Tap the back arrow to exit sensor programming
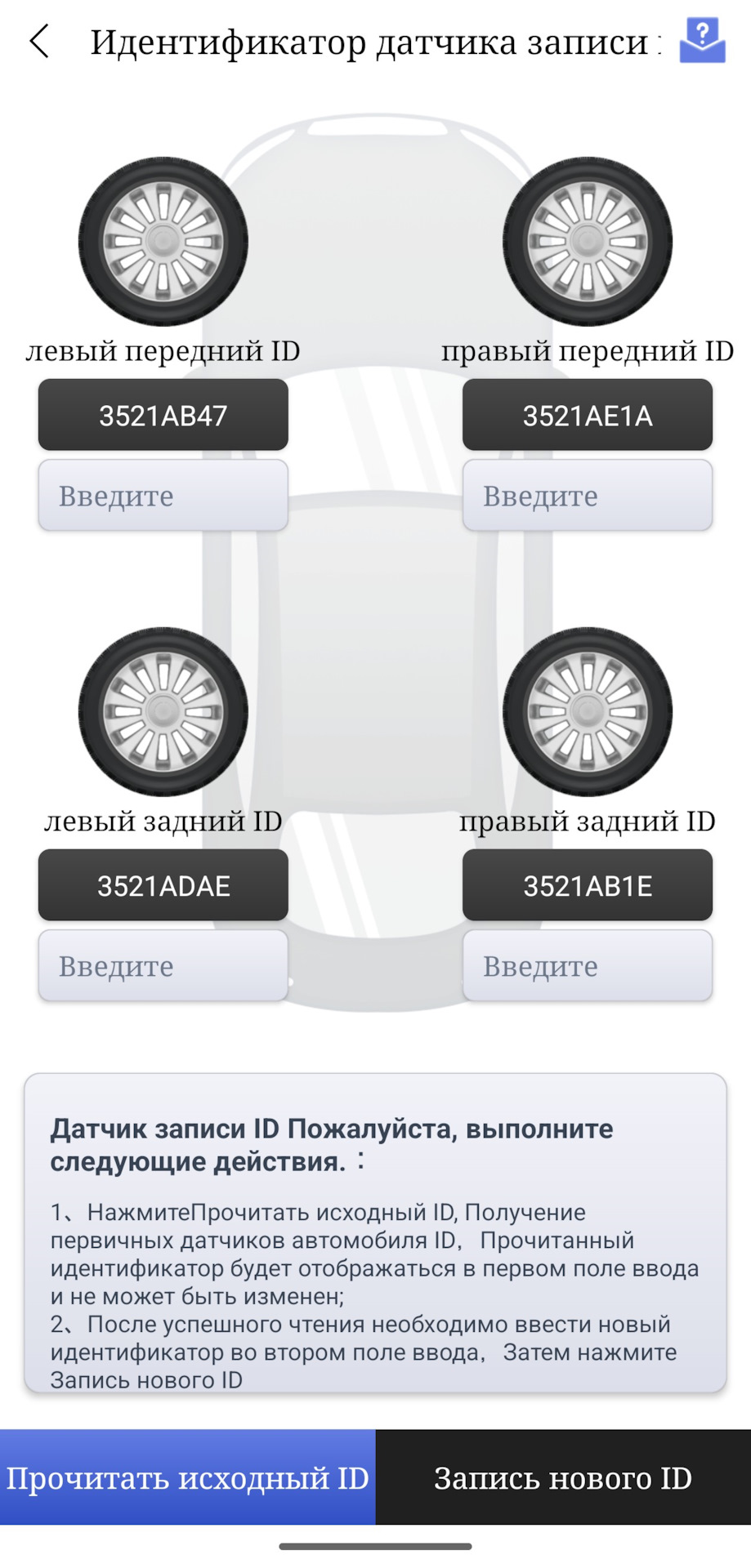The width and height of the screenshot is (751, 1568). (38, 39)
